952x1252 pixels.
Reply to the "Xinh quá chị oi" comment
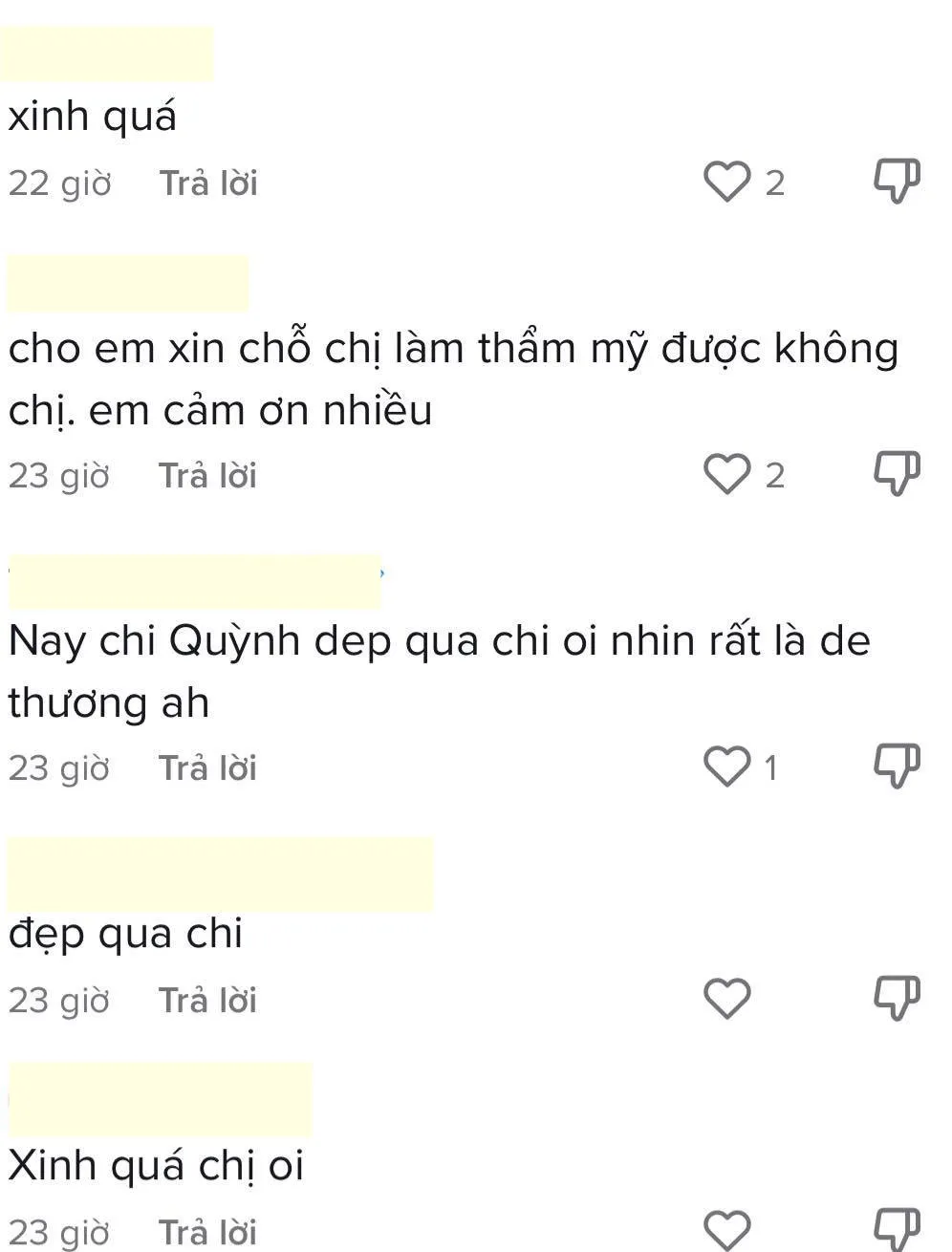(x=208, y=1232)
